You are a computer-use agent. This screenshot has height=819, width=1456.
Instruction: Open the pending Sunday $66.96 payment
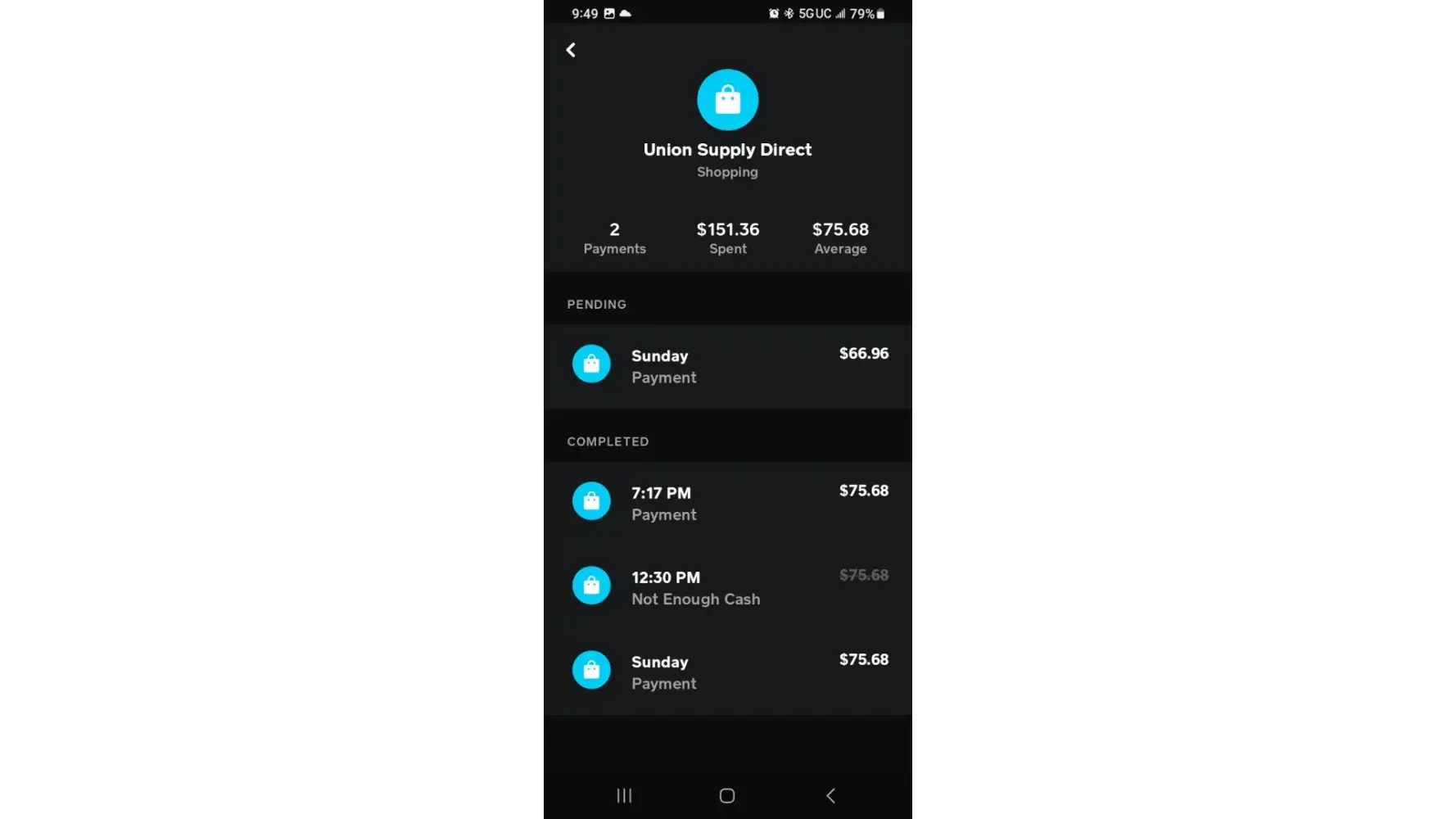(x=727, y=366)
